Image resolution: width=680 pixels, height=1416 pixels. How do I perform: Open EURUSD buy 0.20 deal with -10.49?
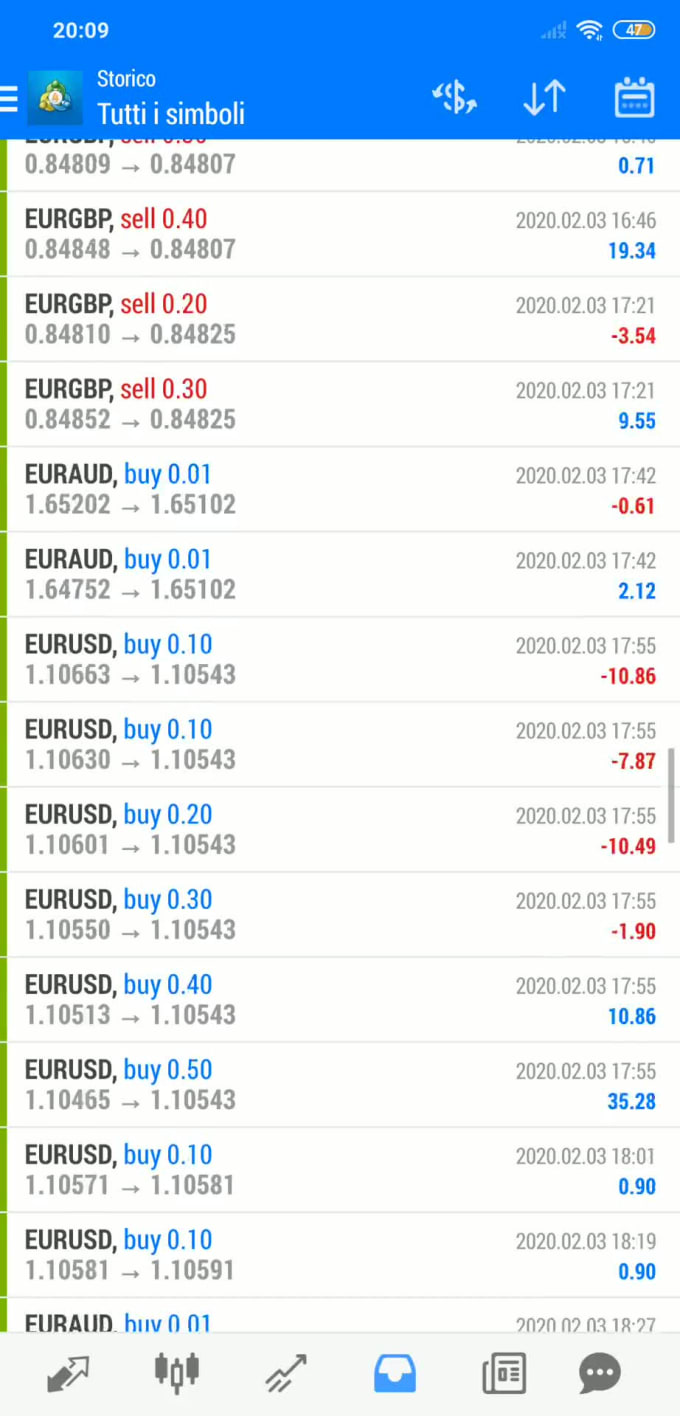[x=340, y=829]
